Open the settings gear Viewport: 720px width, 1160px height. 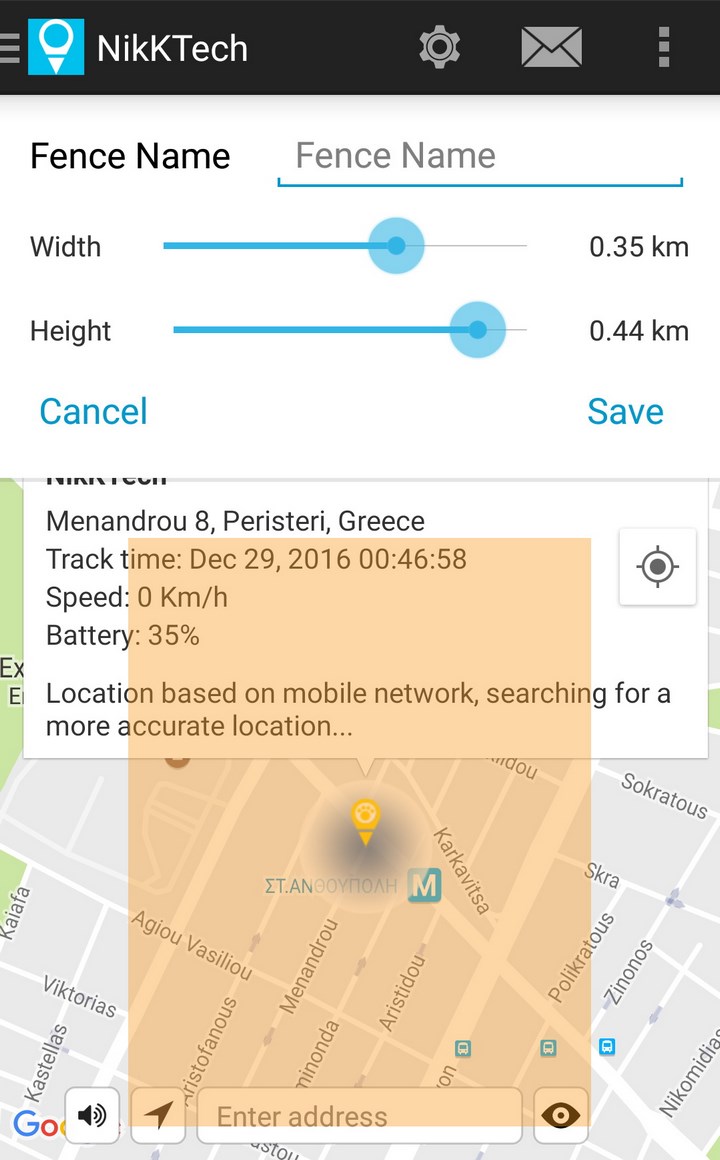tap(440, 47)
